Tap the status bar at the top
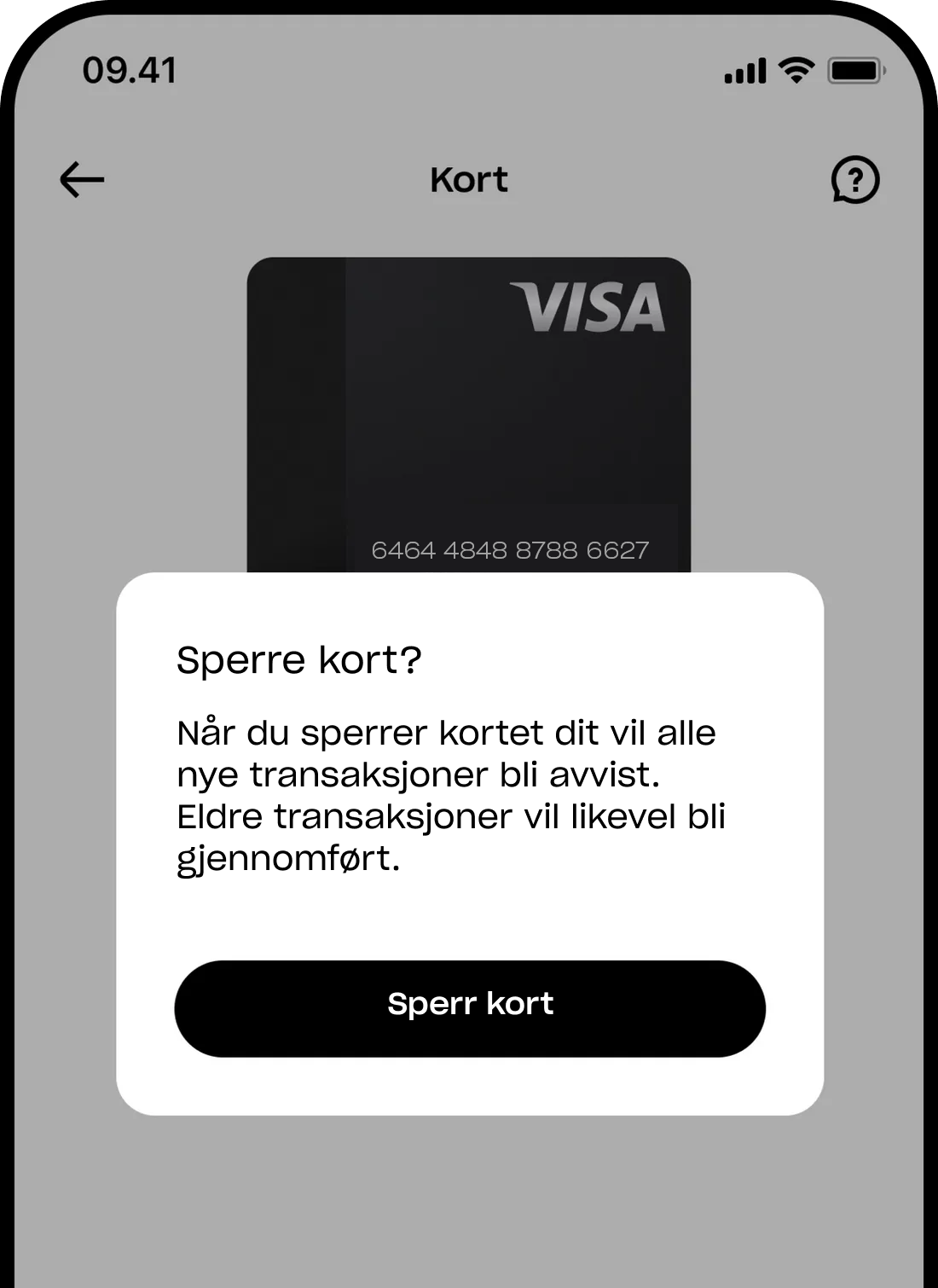This screenshot has height=1288, width=938. (469, 73)
